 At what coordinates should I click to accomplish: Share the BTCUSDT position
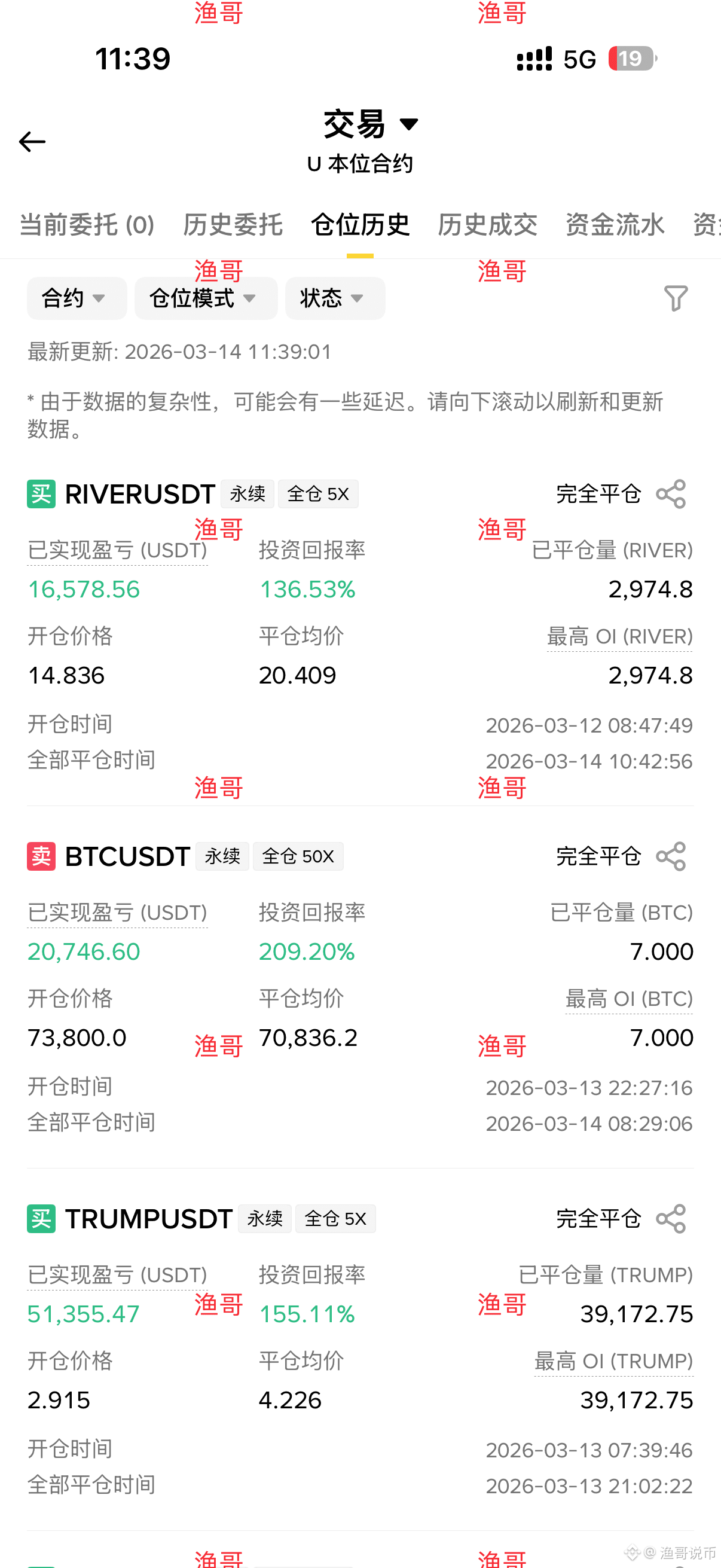[671, 856]
